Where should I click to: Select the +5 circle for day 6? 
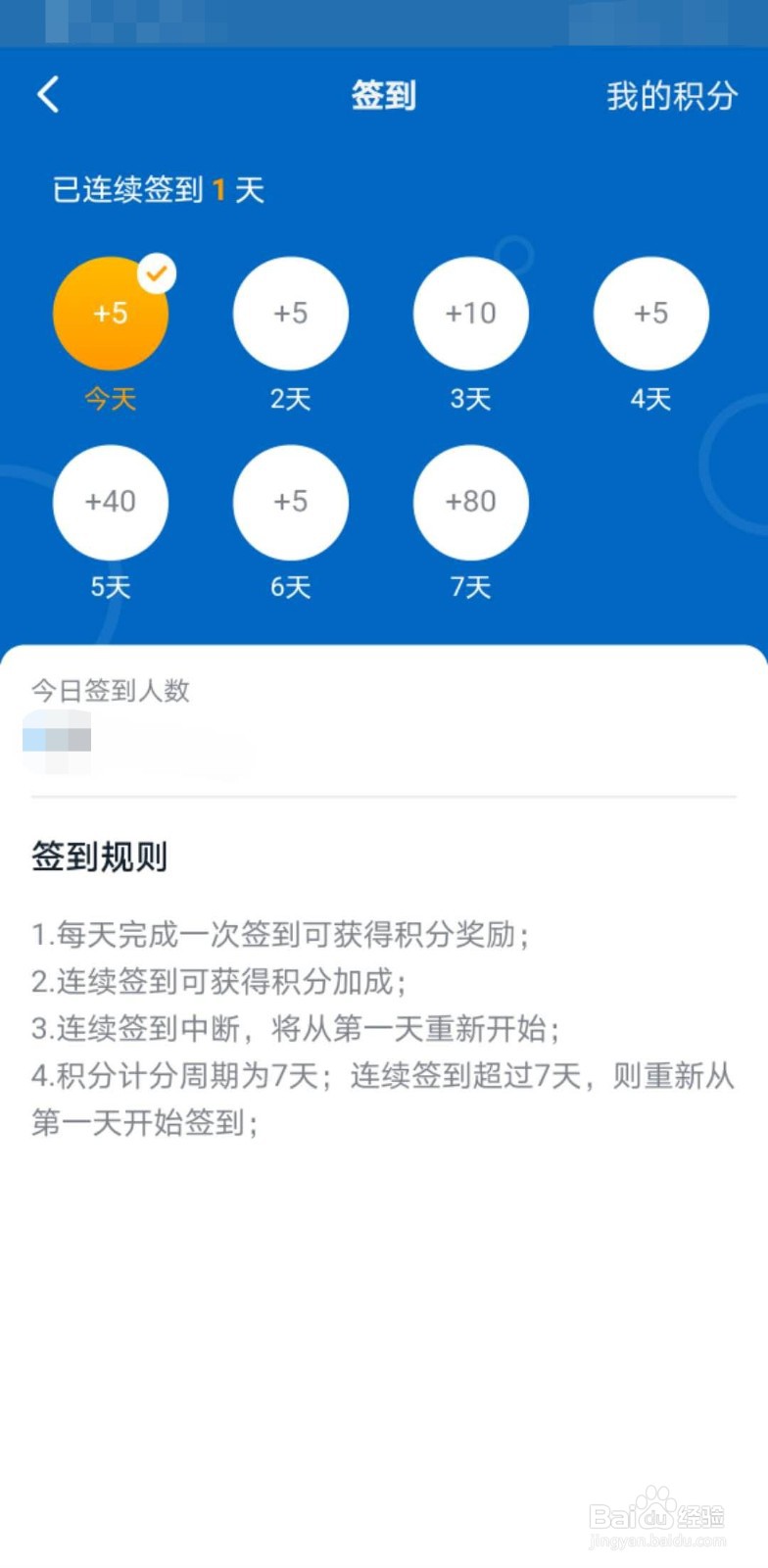[290, 502]
